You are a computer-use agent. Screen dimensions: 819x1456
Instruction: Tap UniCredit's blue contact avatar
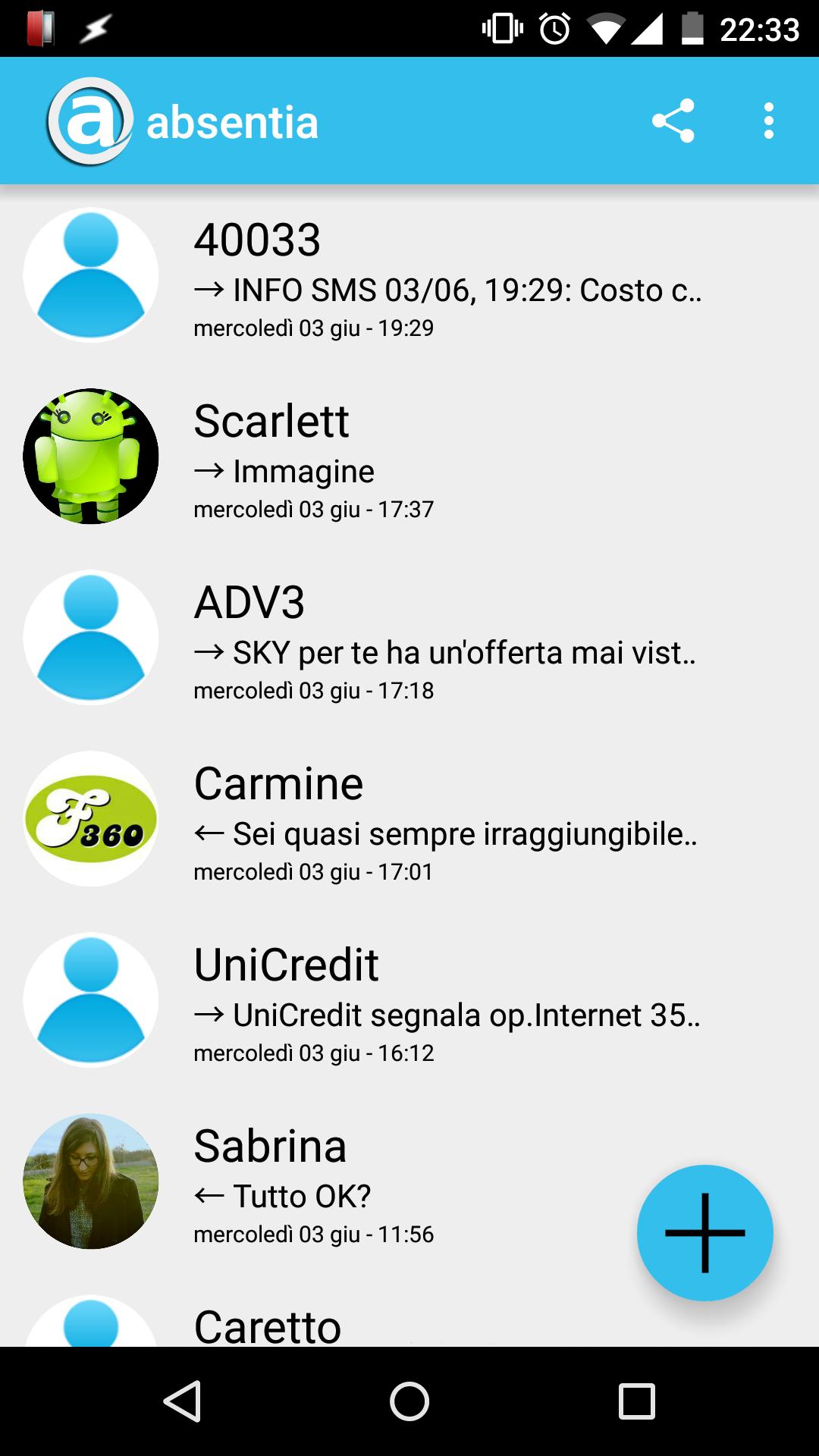[x=89, y=999]
